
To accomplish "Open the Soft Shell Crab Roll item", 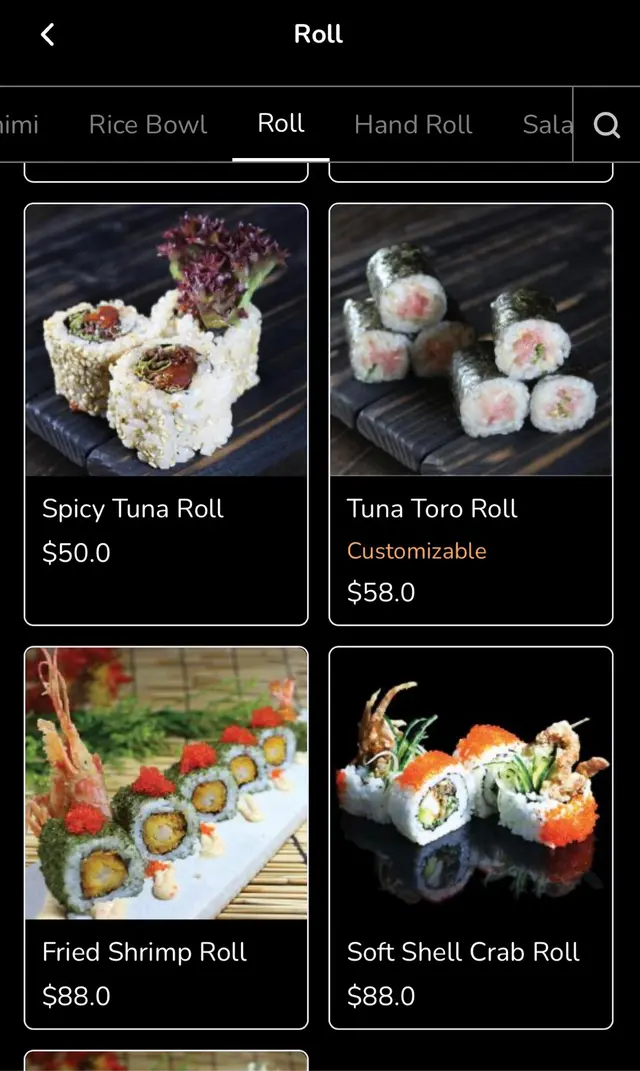I will tap(471, 837).
